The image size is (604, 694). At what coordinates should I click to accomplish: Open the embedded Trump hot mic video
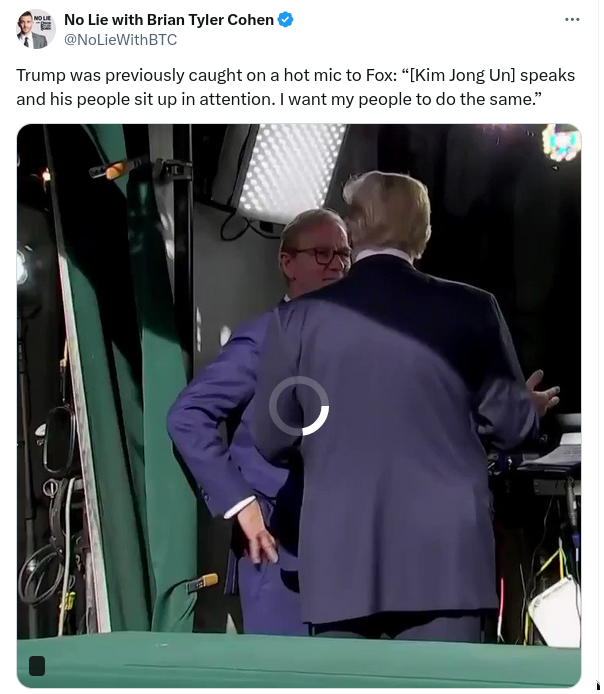point(299,405)
